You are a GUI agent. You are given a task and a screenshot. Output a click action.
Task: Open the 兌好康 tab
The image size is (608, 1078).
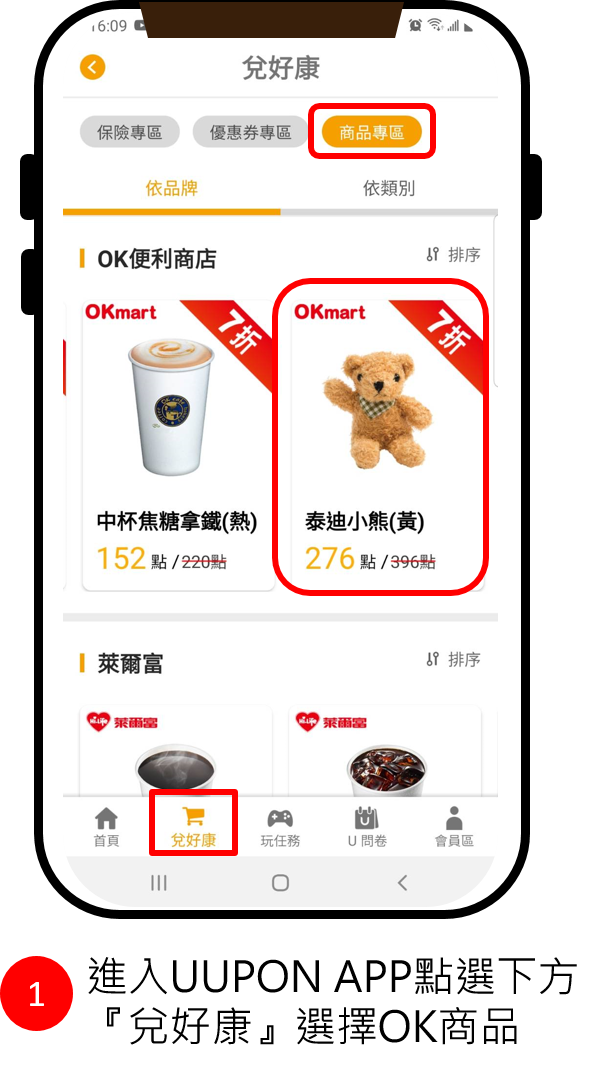pos(193,827)
